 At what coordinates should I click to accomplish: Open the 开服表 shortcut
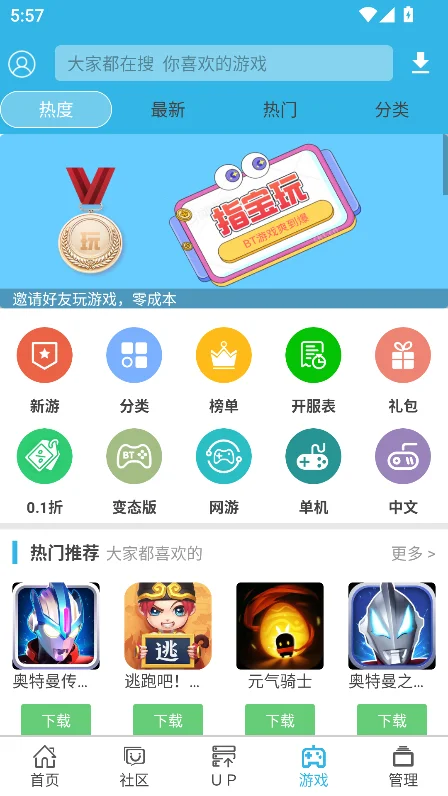pos(313,371)
